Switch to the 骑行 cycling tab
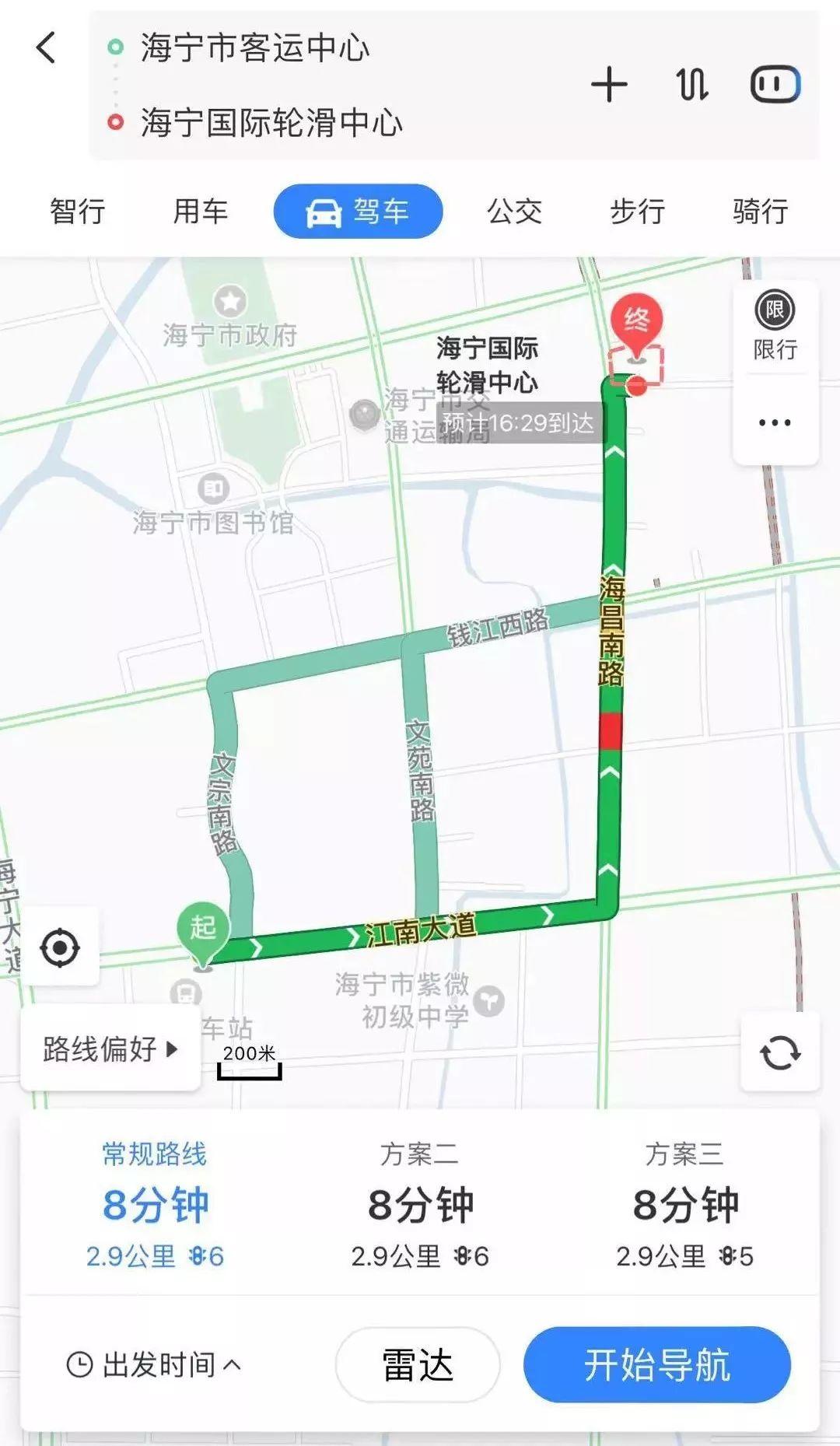840x1446 pixels. 761,212
